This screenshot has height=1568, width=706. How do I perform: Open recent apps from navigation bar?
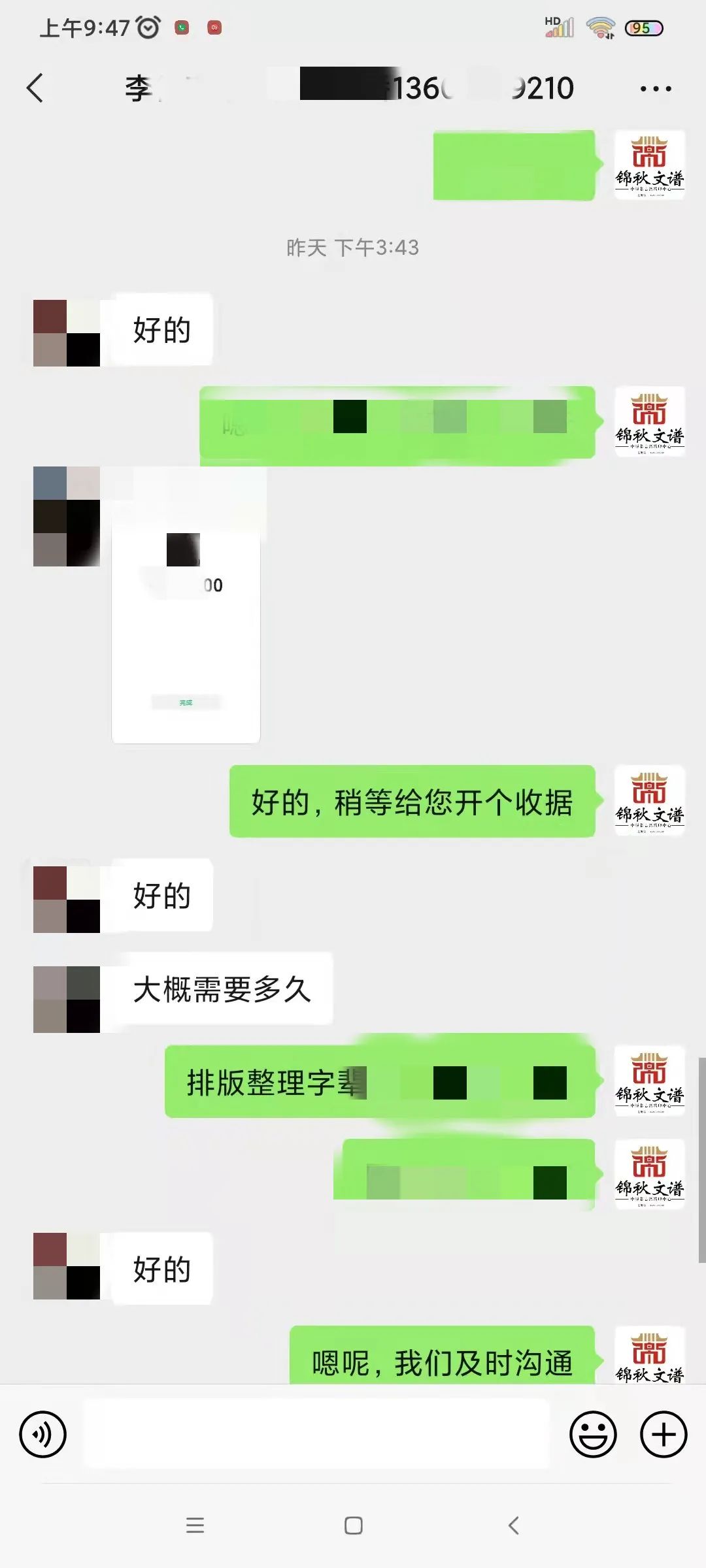click(195, 1526)
